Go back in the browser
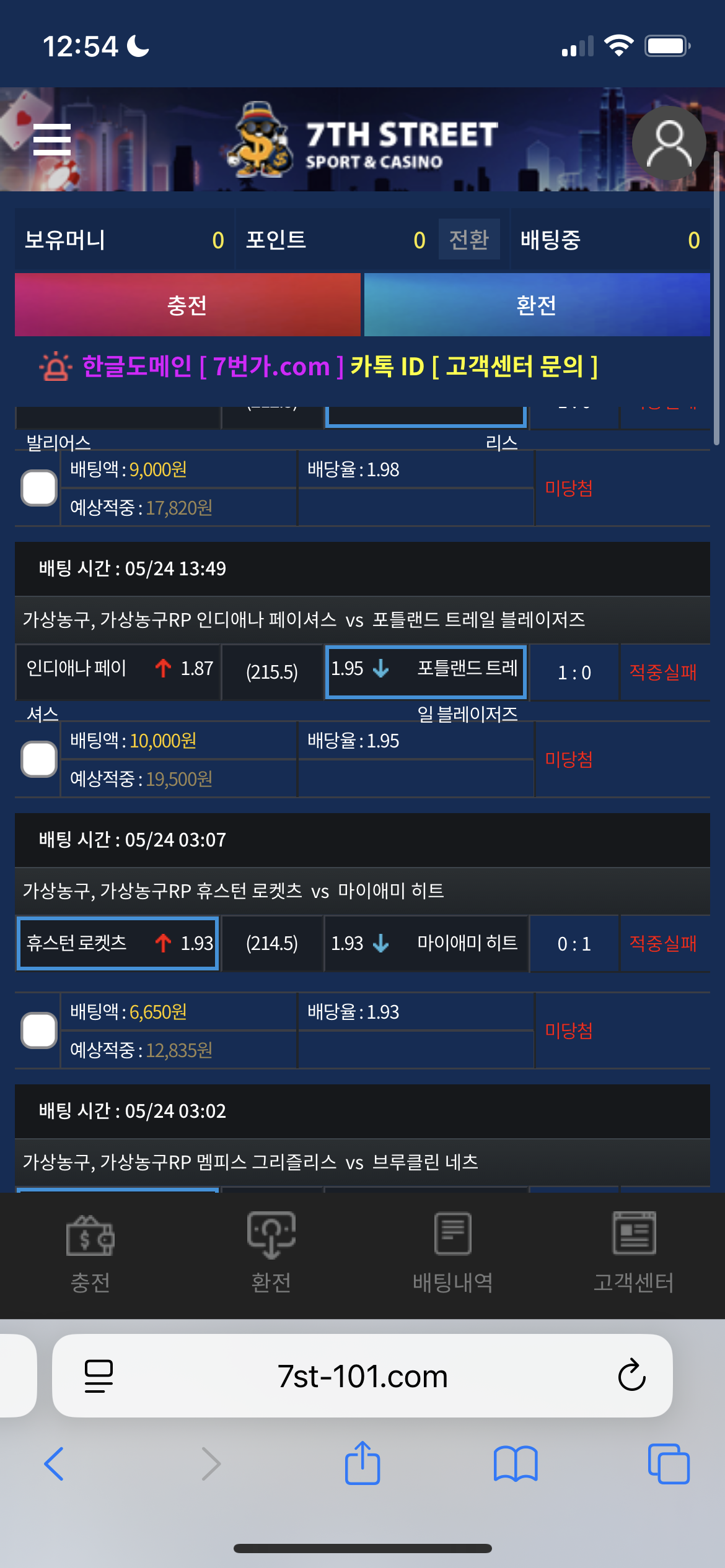This screenshot has width=725, height=1568. click(55, 1464)
